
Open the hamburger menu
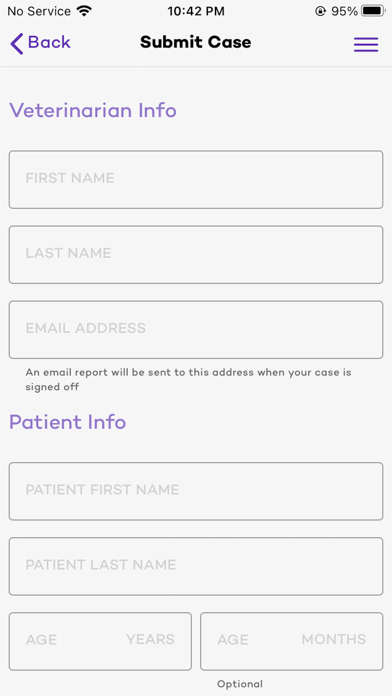(366, 44)
